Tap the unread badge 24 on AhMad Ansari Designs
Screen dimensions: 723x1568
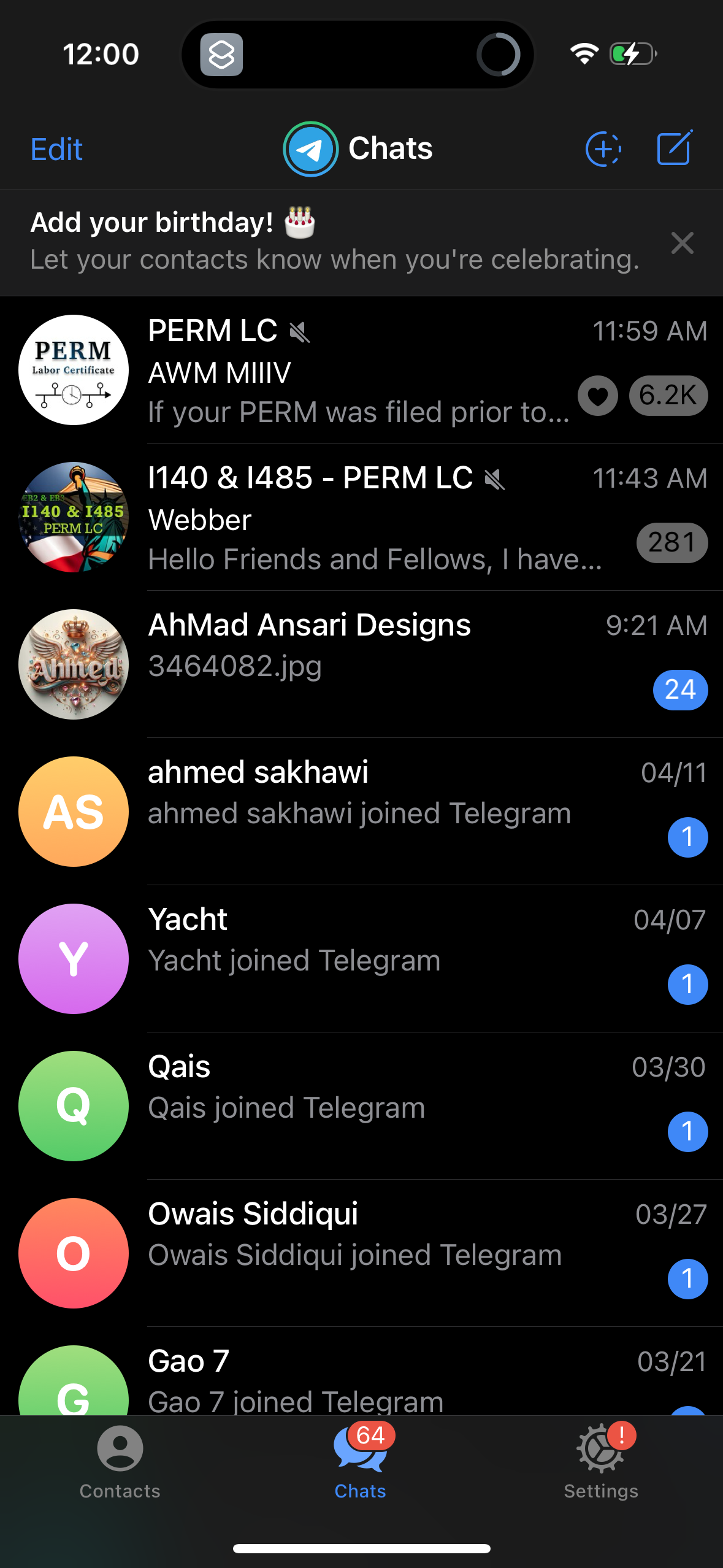click(x=681, y=690)
